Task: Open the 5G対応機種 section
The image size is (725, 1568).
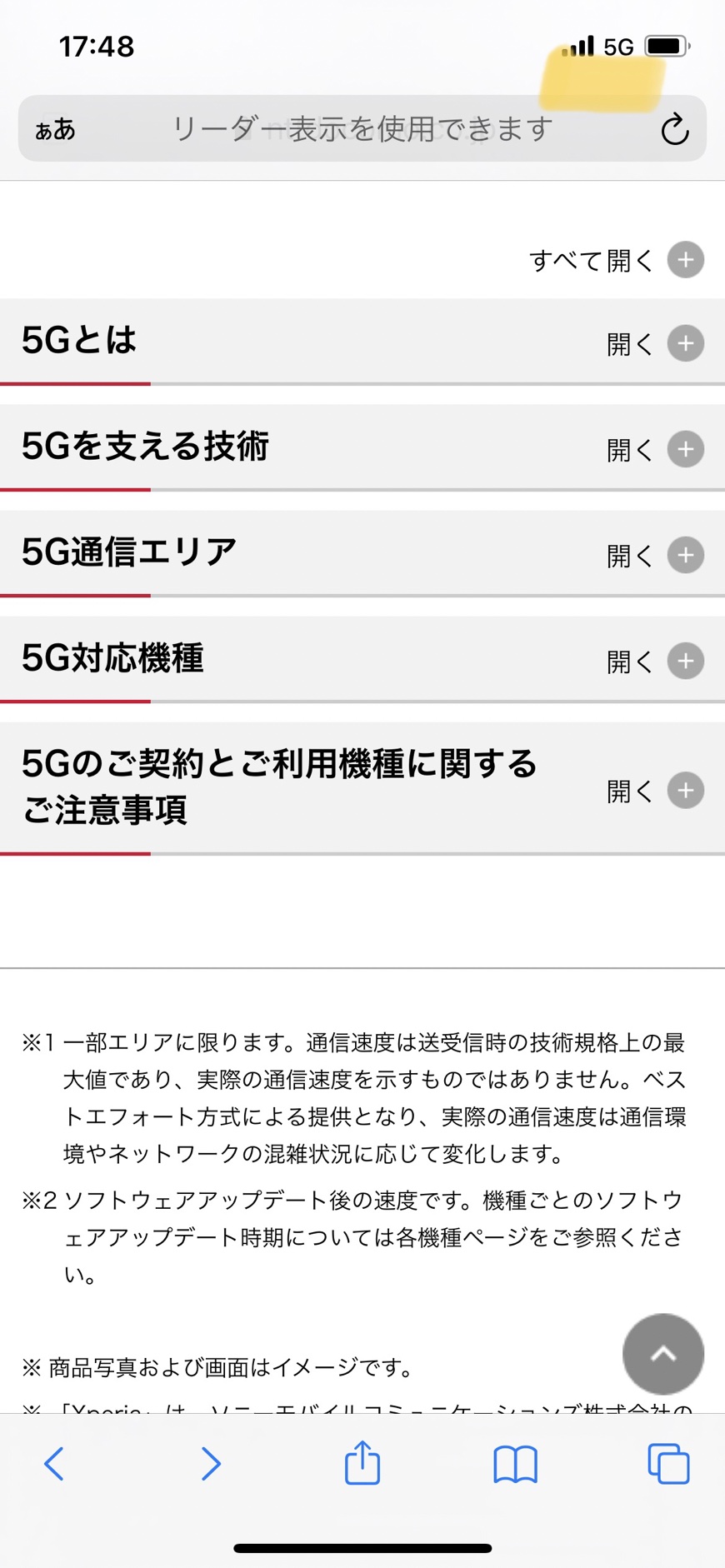Action: pyautogui.click(x=362, y=660)
